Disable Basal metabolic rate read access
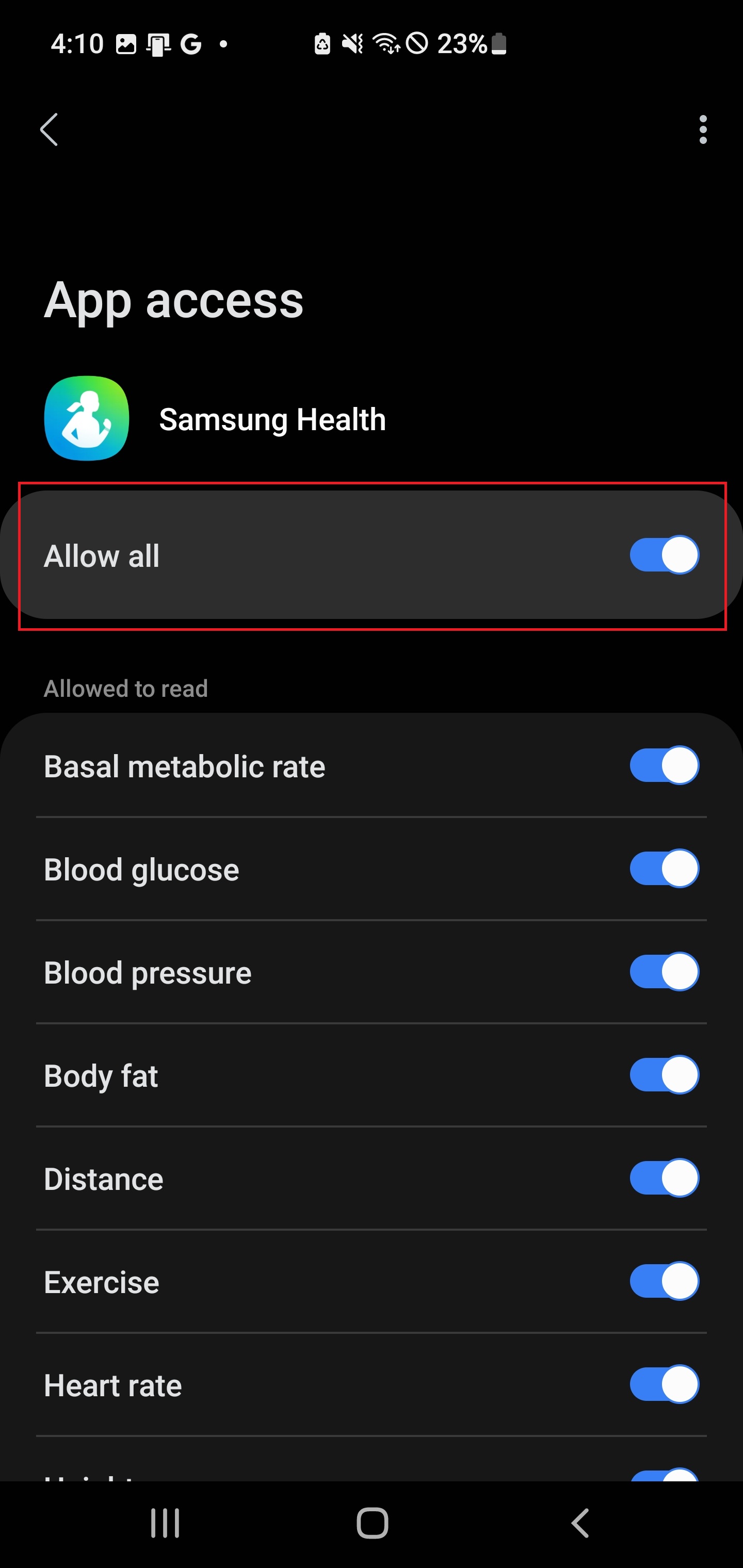Screen dimensions: 743x1568 pos(664,765)
